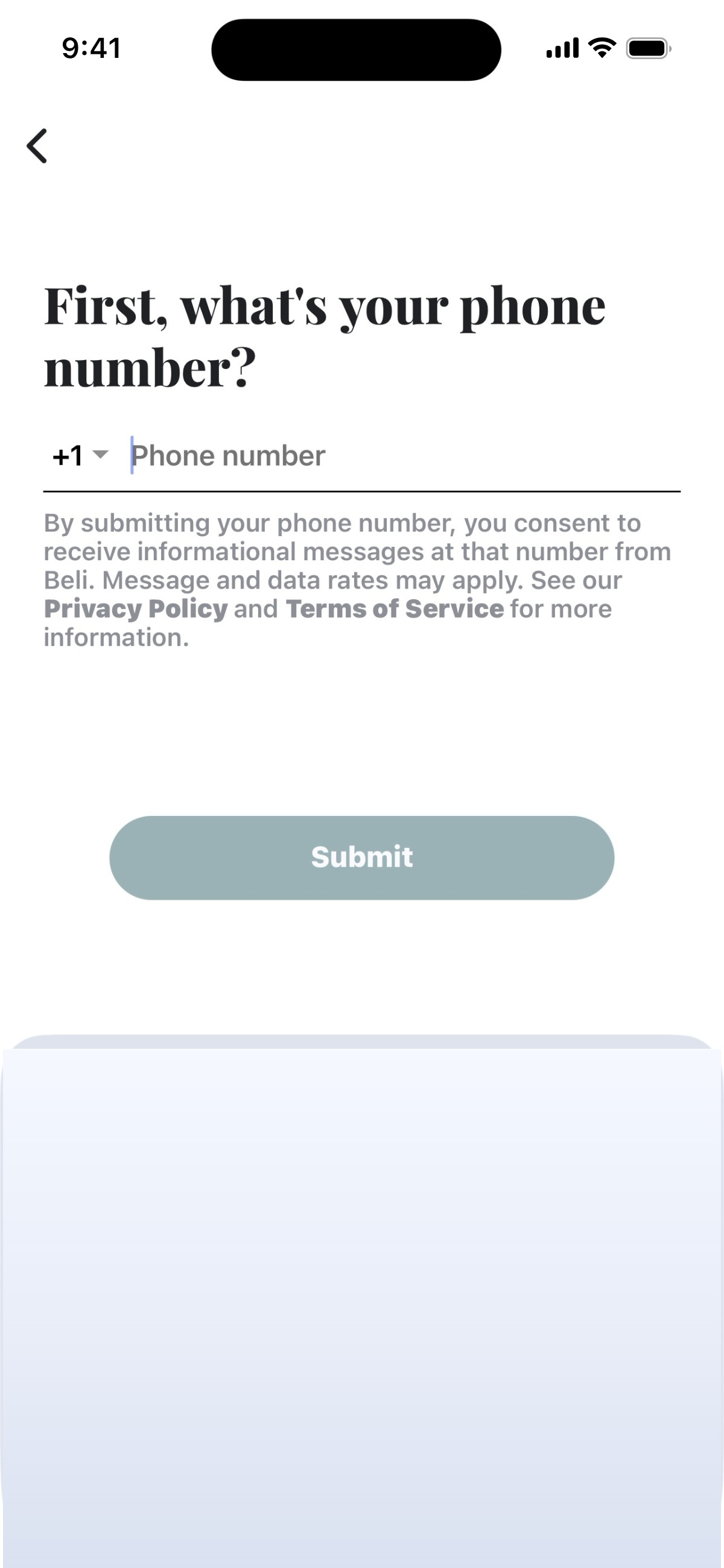Open the +1 country code dropdown

80,456
